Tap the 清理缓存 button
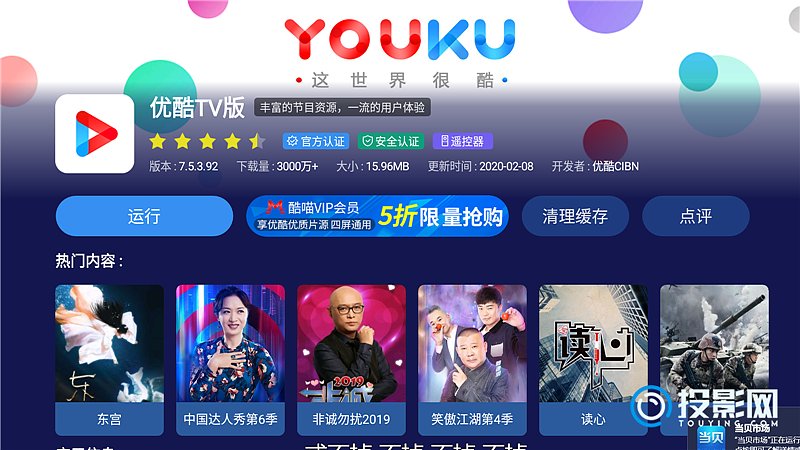 coord(573,216)
